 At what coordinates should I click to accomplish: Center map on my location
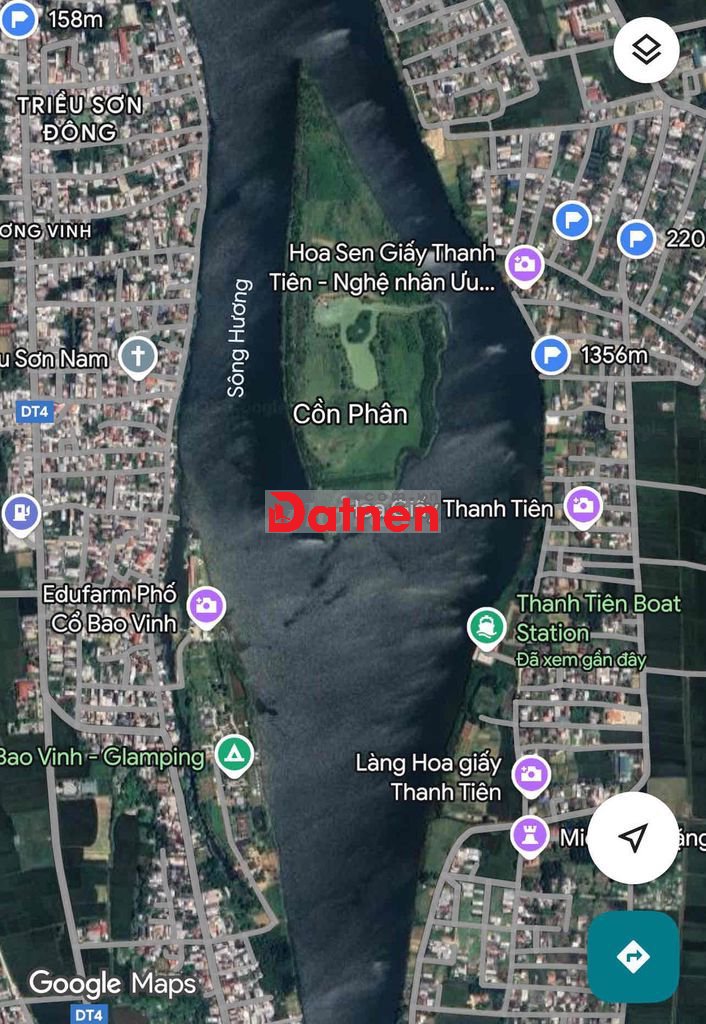point(633,838)
